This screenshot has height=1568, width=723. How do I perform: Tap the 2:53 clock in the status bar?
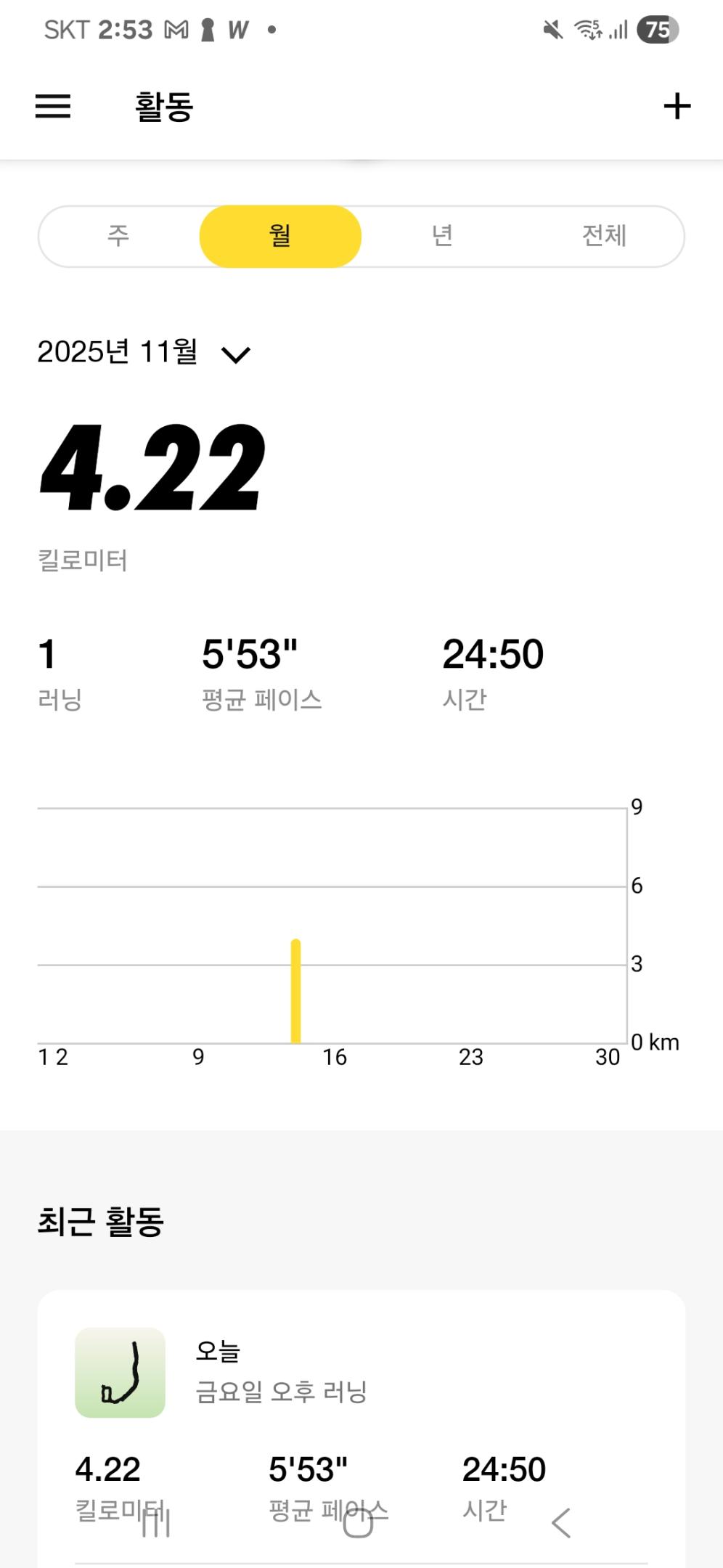pyautogui.click(x=124, y=29)
